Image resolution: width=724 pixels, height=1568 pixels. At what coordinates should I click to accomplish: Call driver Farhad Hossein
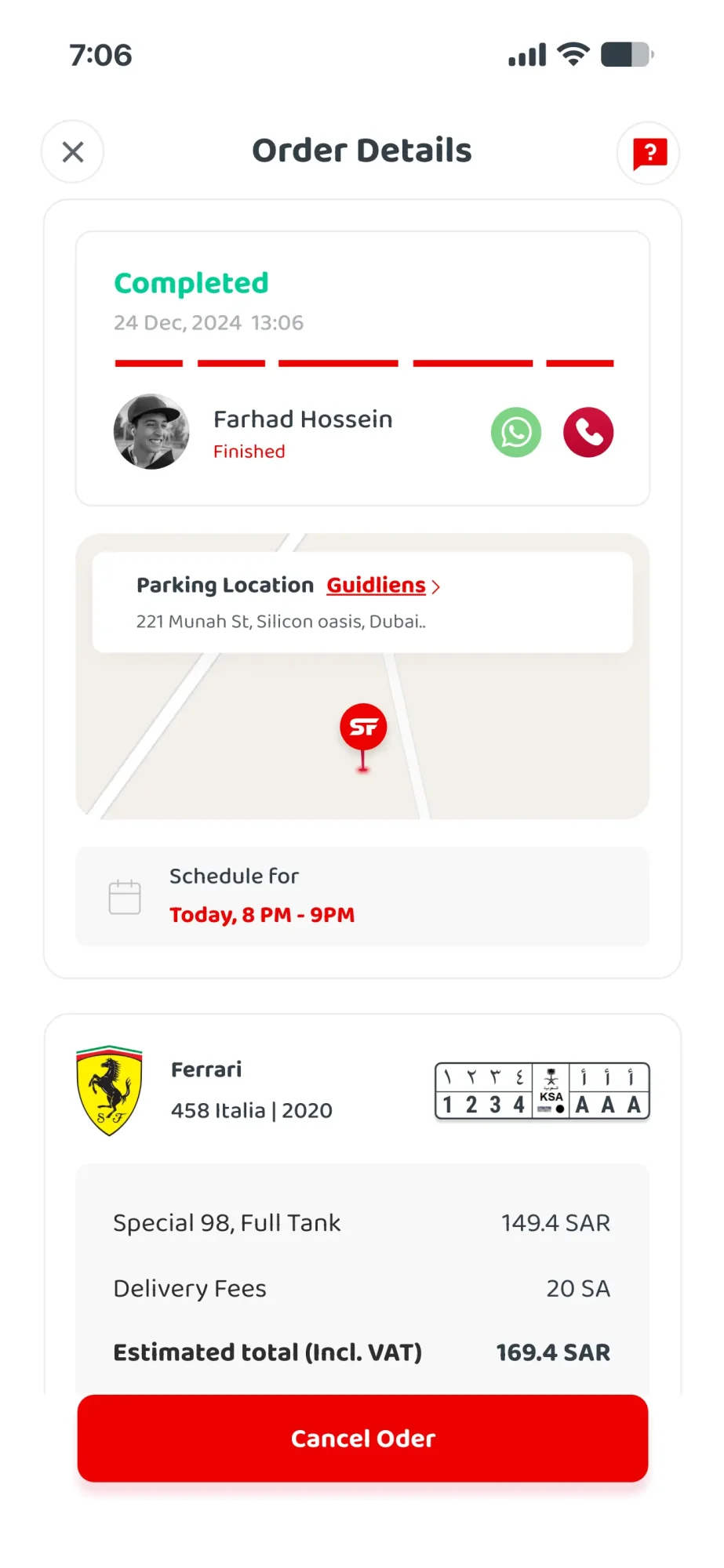(588, 432)
